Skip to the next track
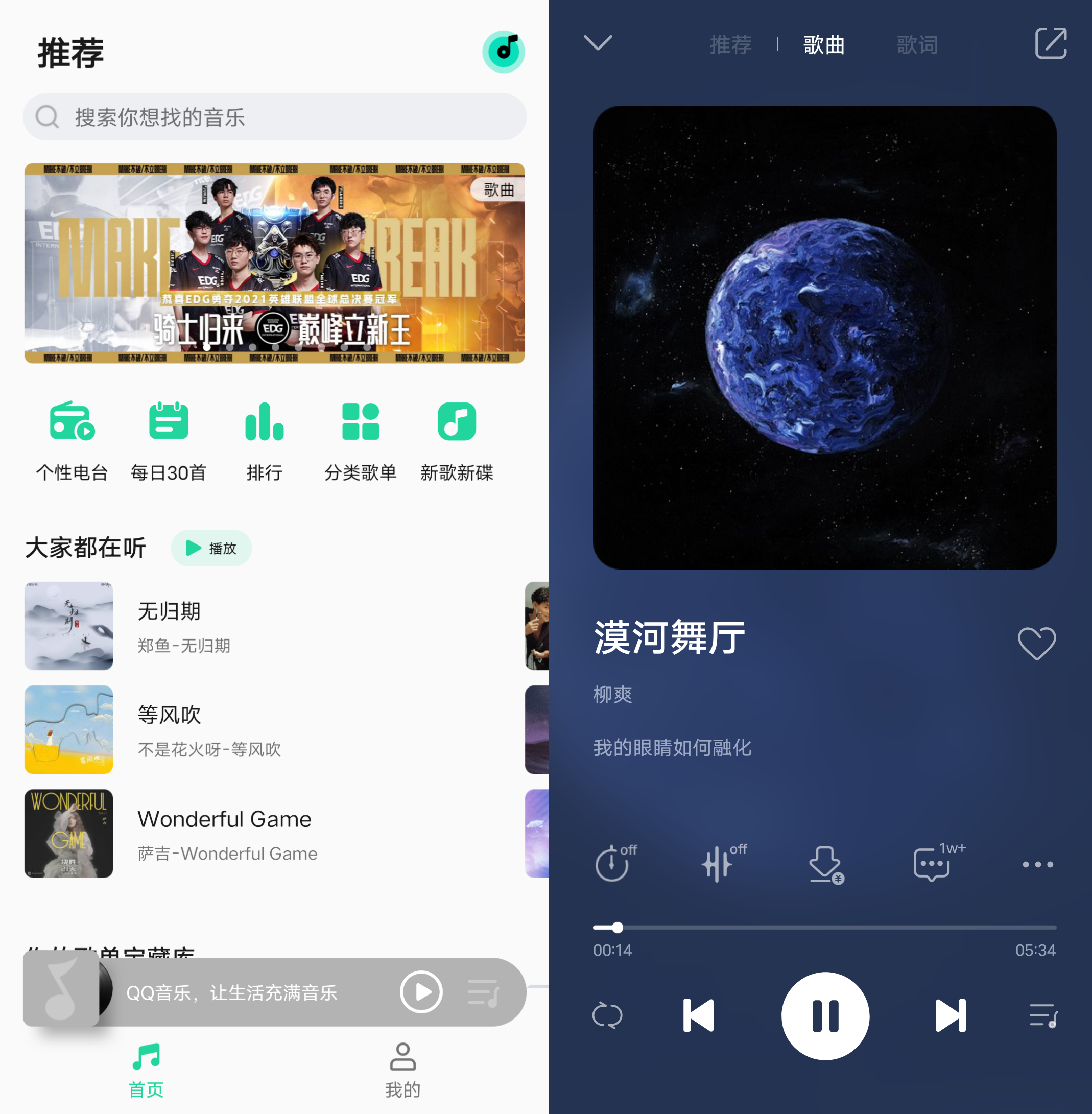 pos(950,1015)
